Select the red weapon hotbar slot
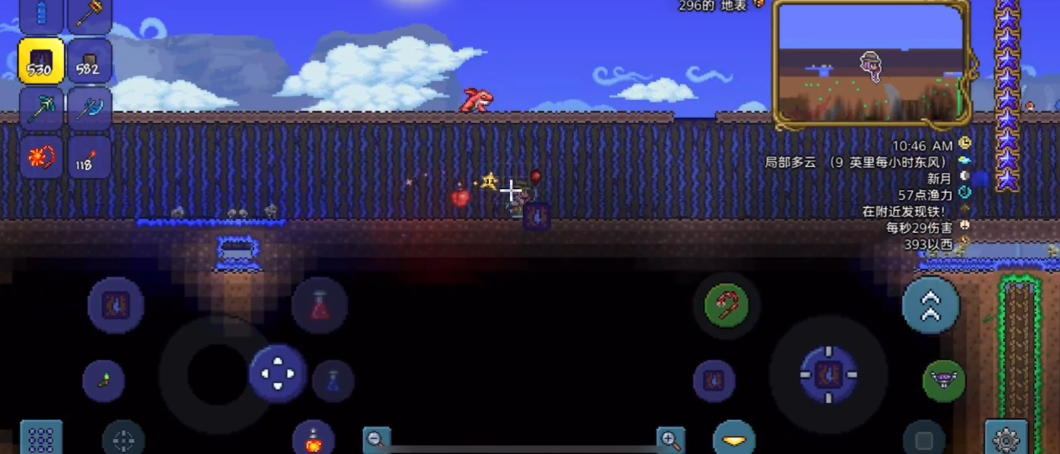This screenshot has width=1060, height=454. (x=41, y=157)
